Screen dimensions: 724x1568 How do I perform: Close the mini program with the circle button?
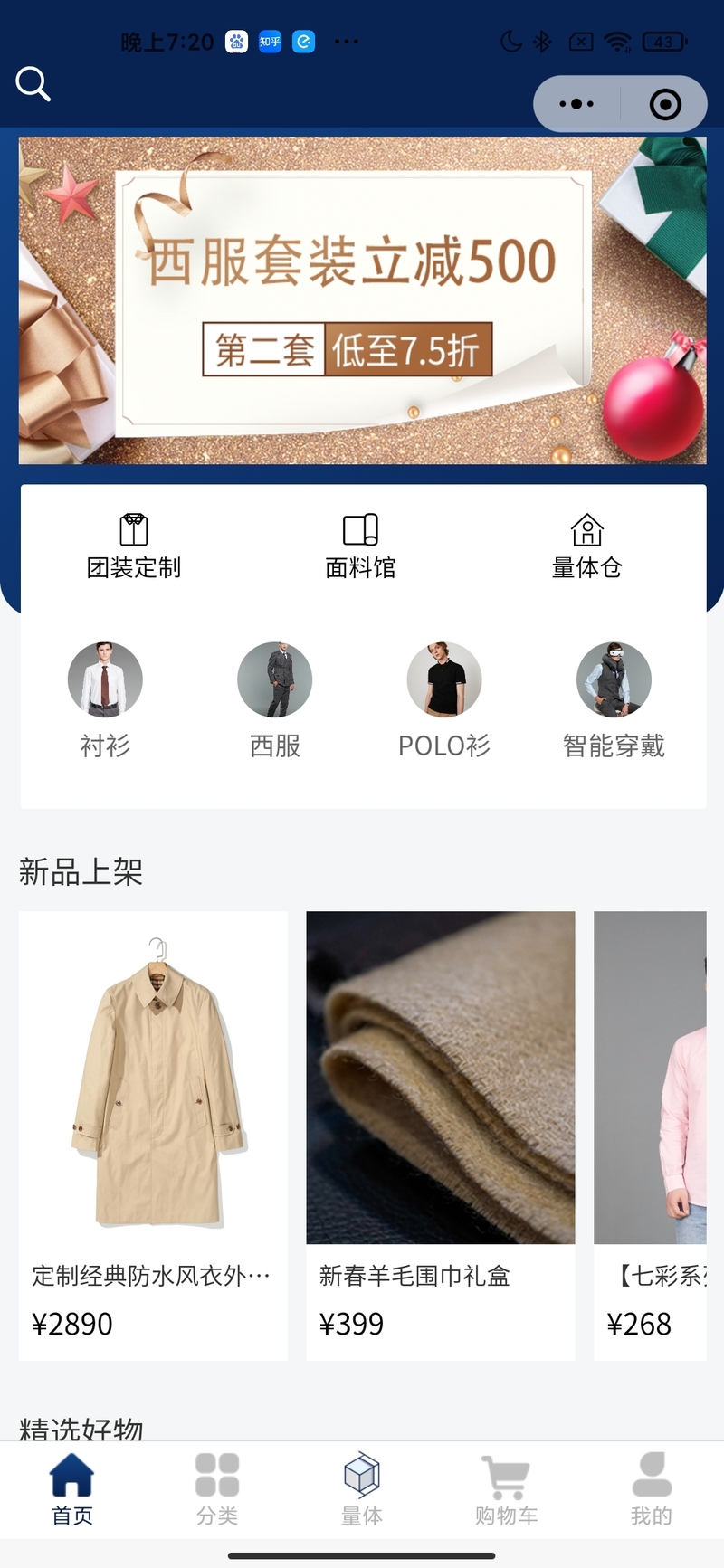point(665,104)
